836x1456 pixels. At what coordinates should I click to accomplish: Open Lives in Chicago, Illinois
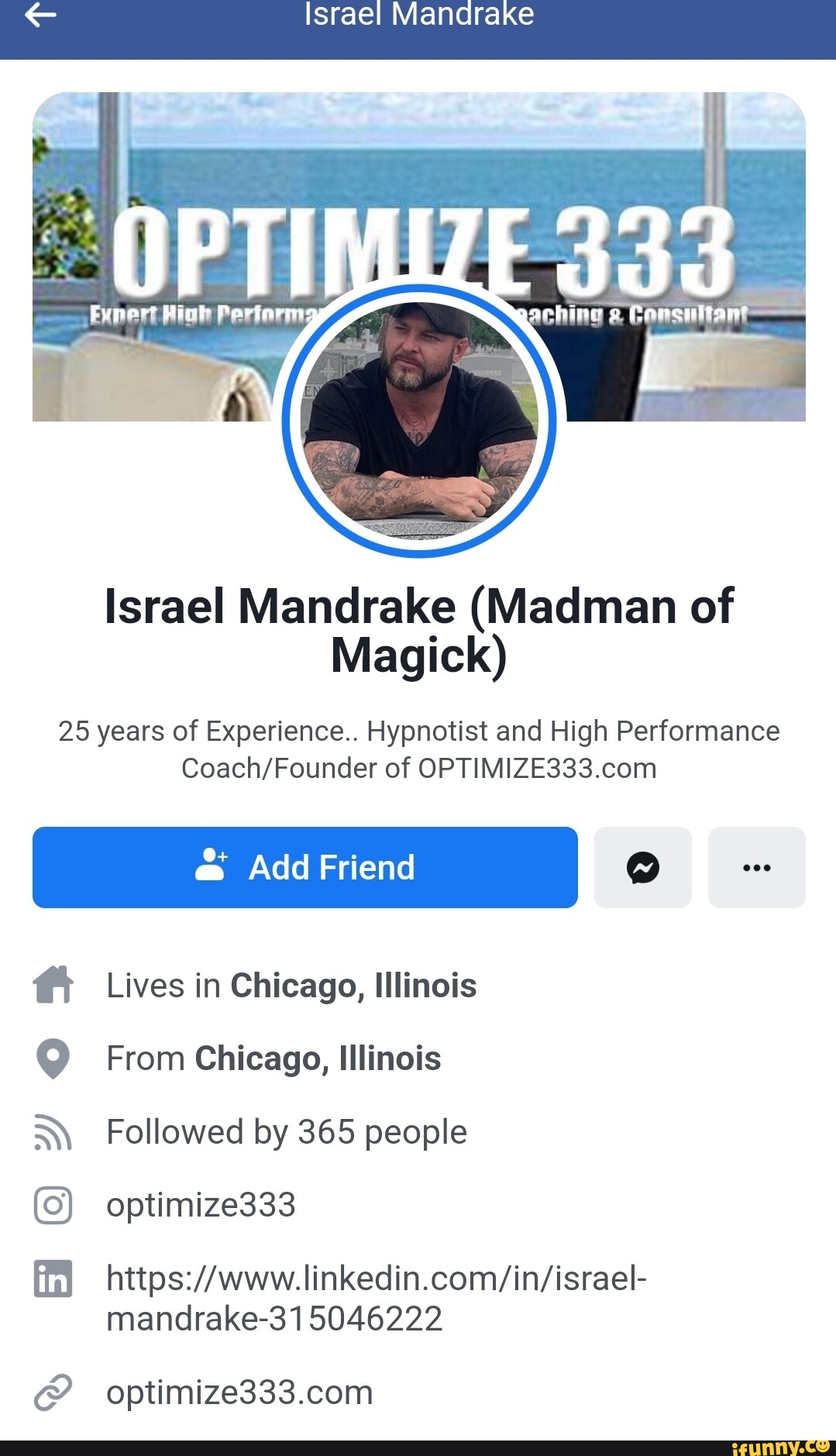pos(353,986)
